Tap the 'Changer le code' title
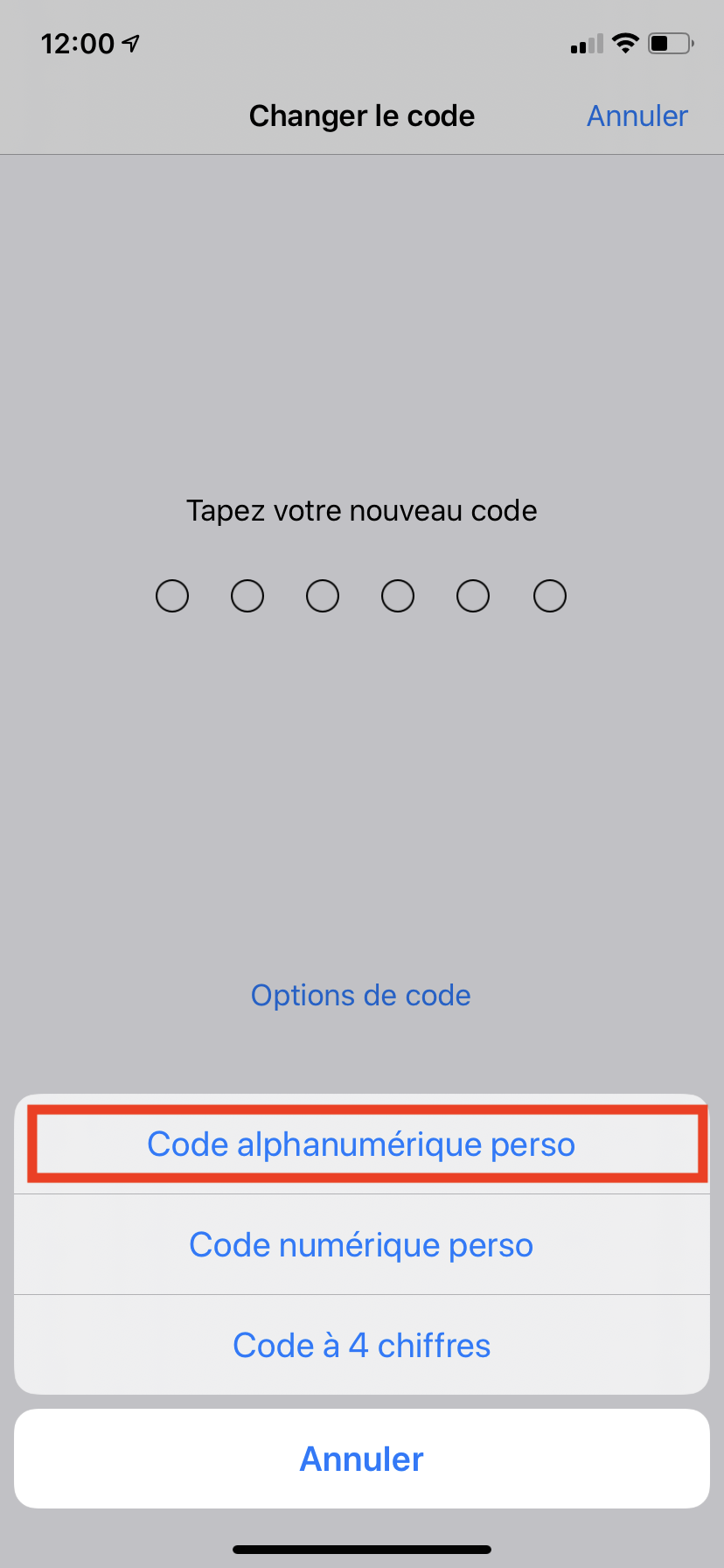 pos(361,115)
